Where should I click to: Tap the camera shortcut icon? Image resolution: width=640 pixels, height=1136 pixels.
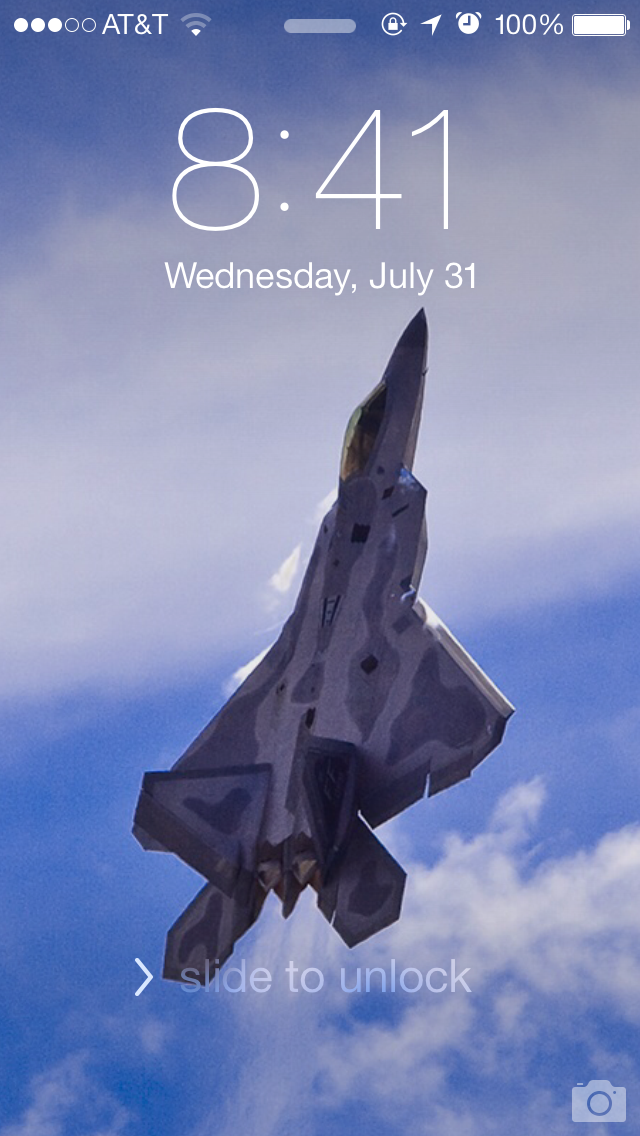pos(599,1100)
